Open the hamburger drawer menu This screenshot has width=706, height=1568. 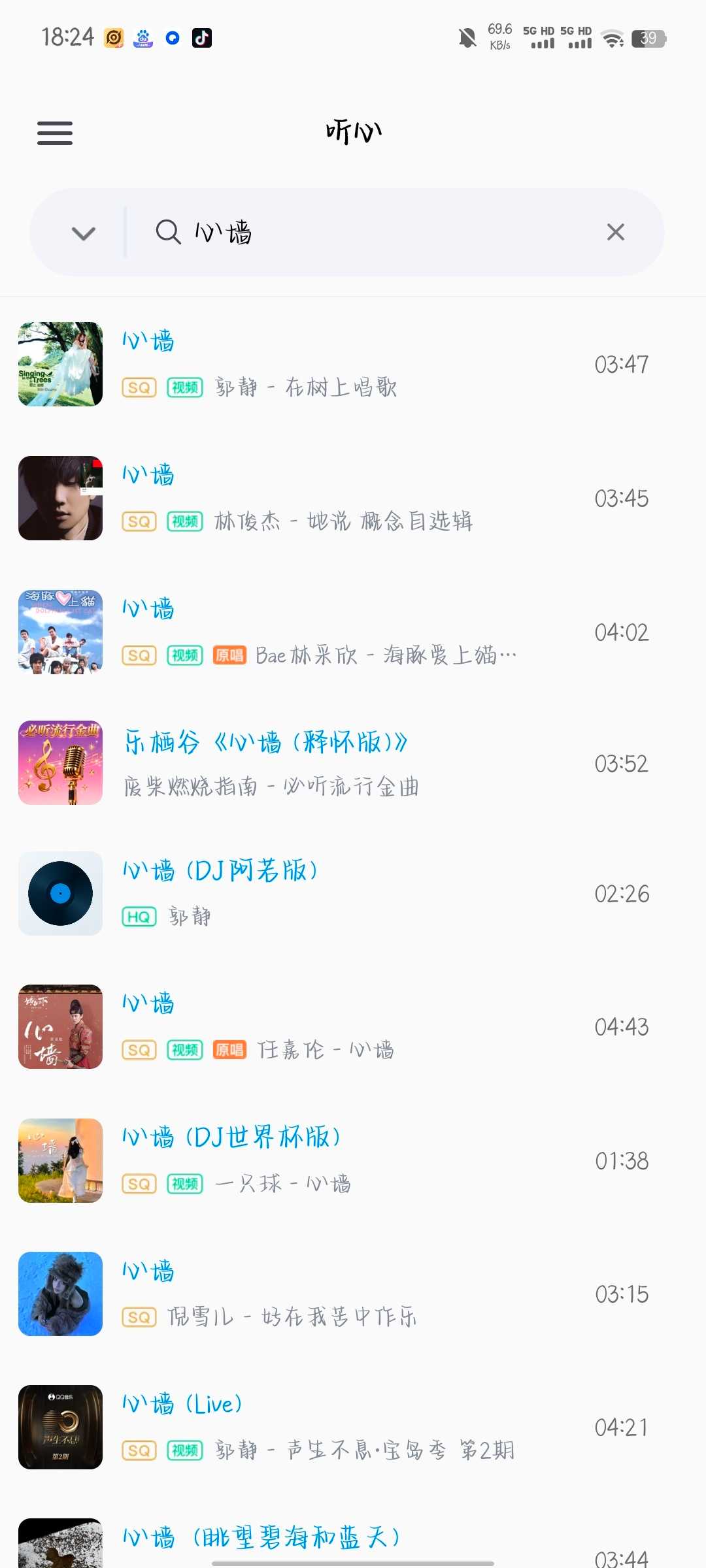click(55, 133)
